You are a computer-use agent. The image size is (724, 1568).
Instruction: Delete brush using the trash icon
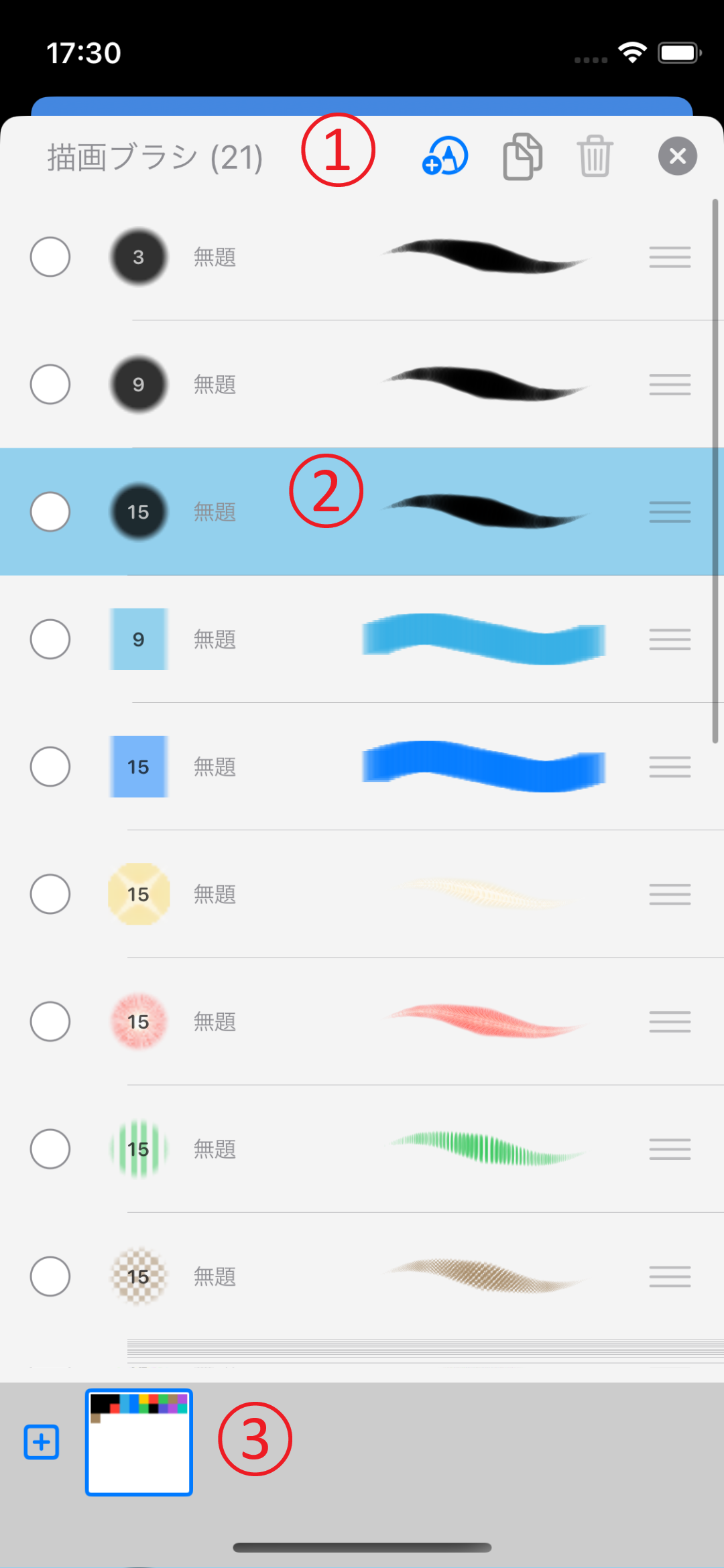[595, 156]
